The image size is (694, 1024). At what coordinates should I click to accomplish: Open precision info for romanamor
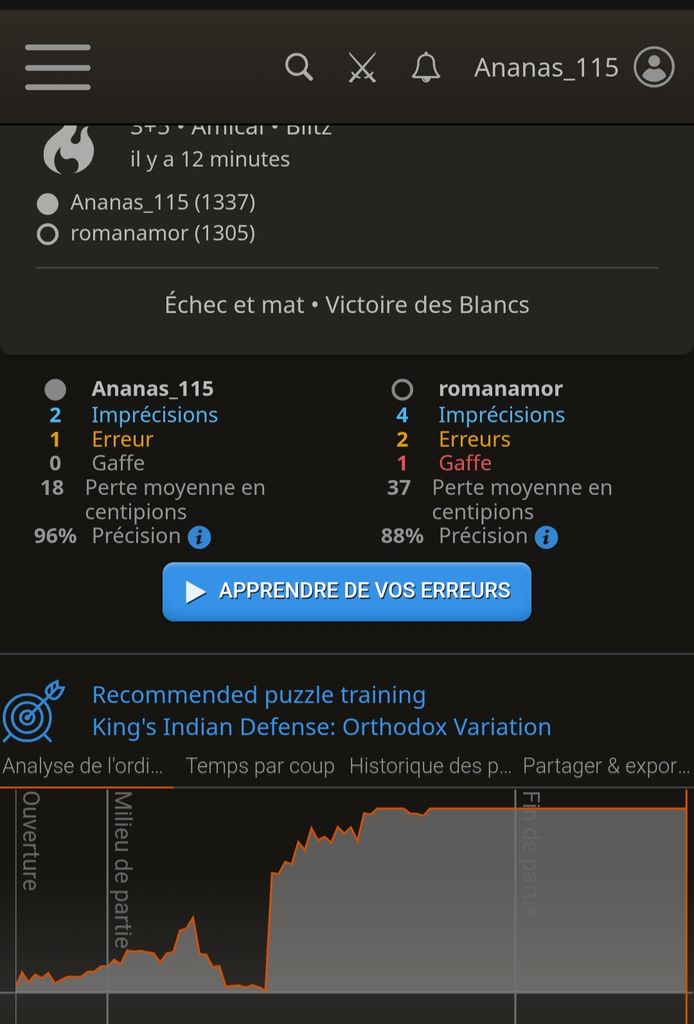point(546,537)
